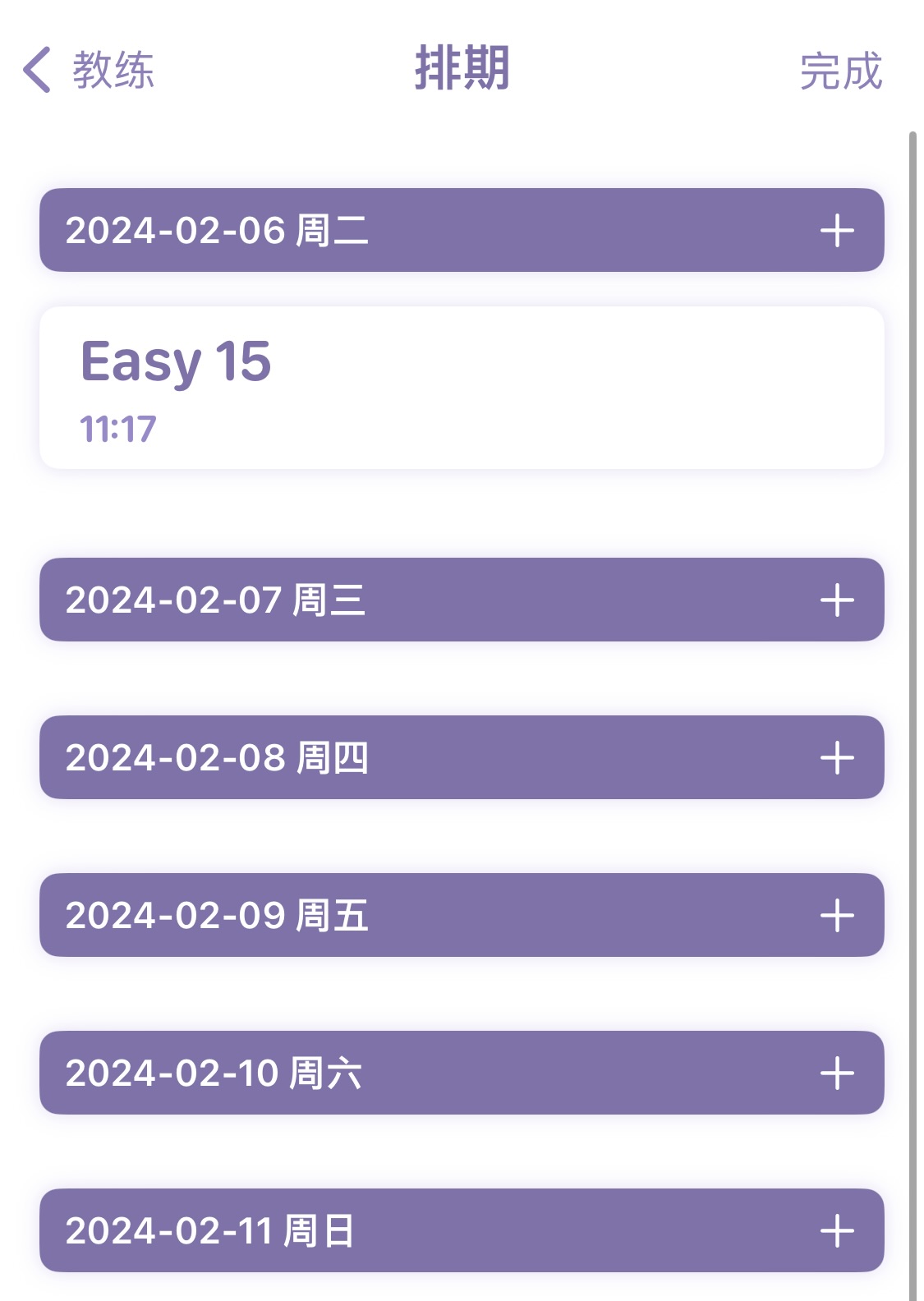Add a workout on 2024-02-09 周五

(837, 916)
